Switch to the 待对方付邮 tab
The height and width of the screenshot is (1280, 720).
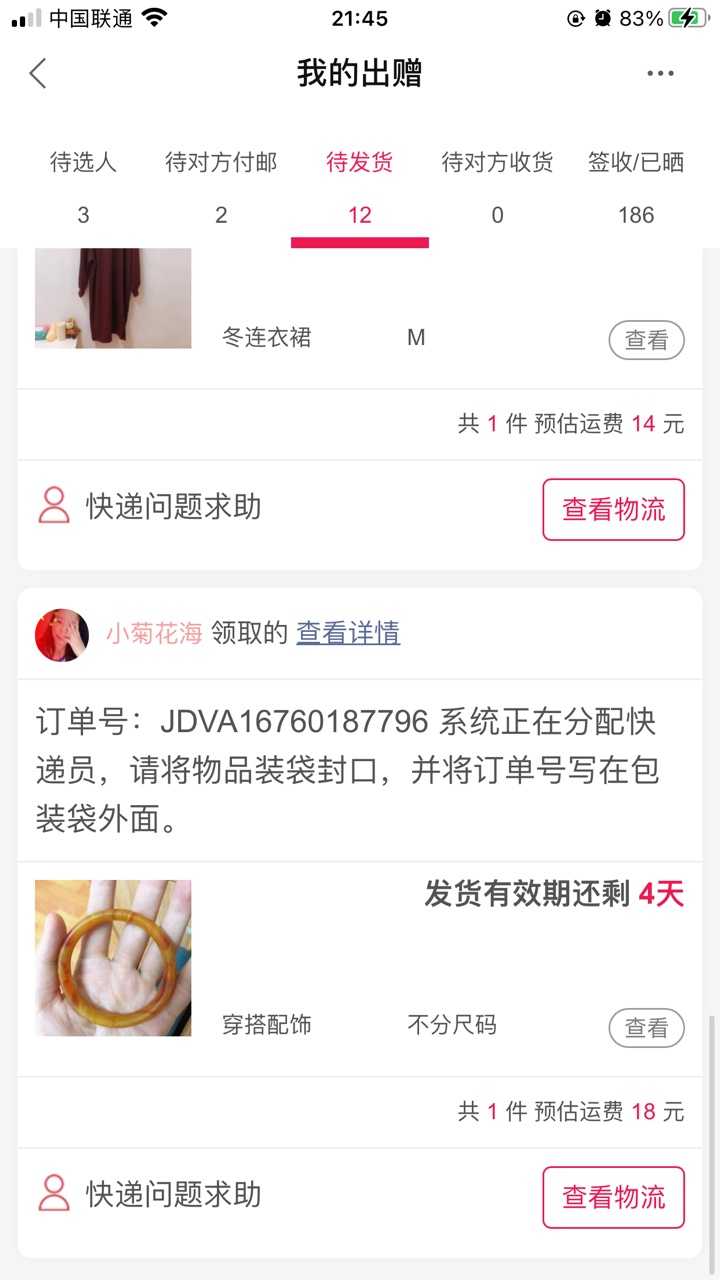click(221, 187)
